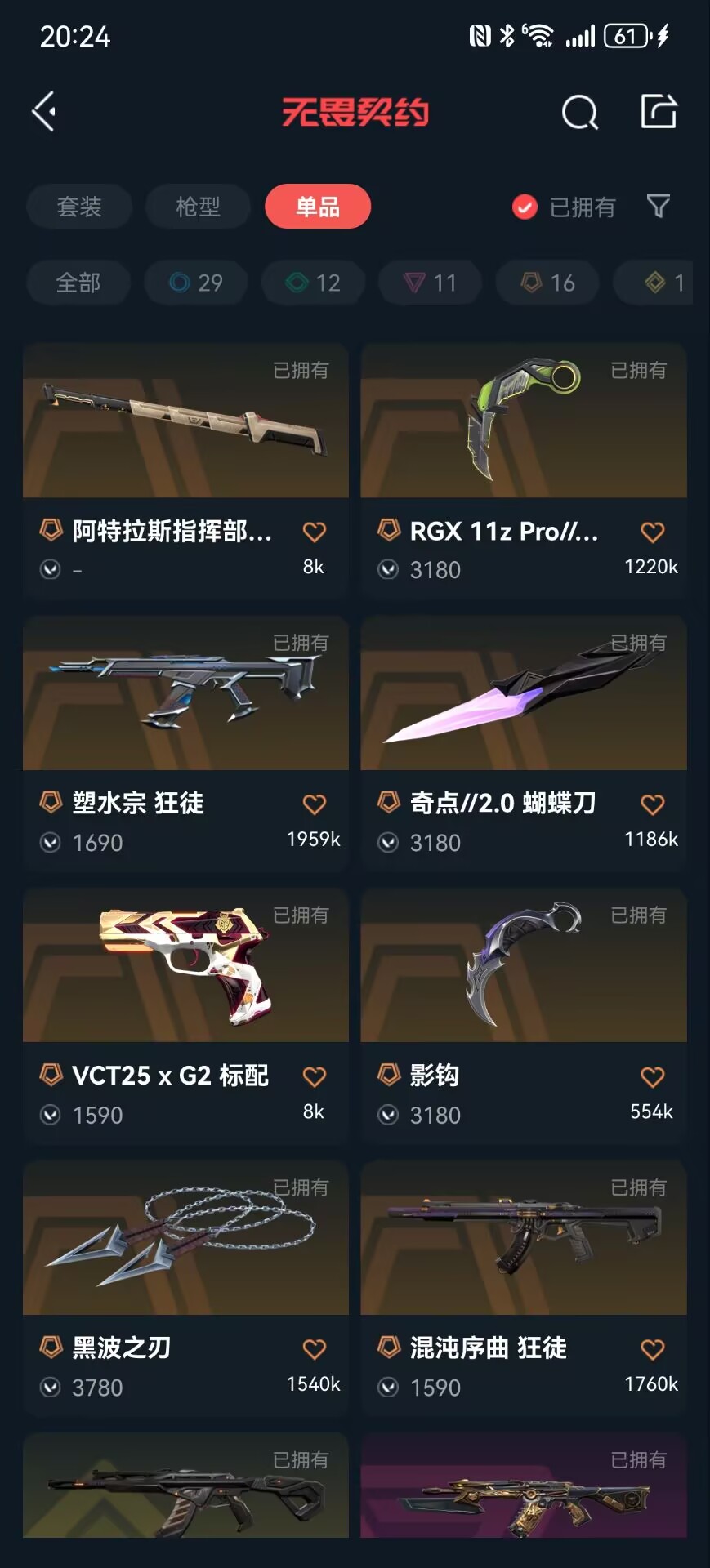Open the filter funnel icon
This screenshot has width=710, height=1568.
point(658,206)
